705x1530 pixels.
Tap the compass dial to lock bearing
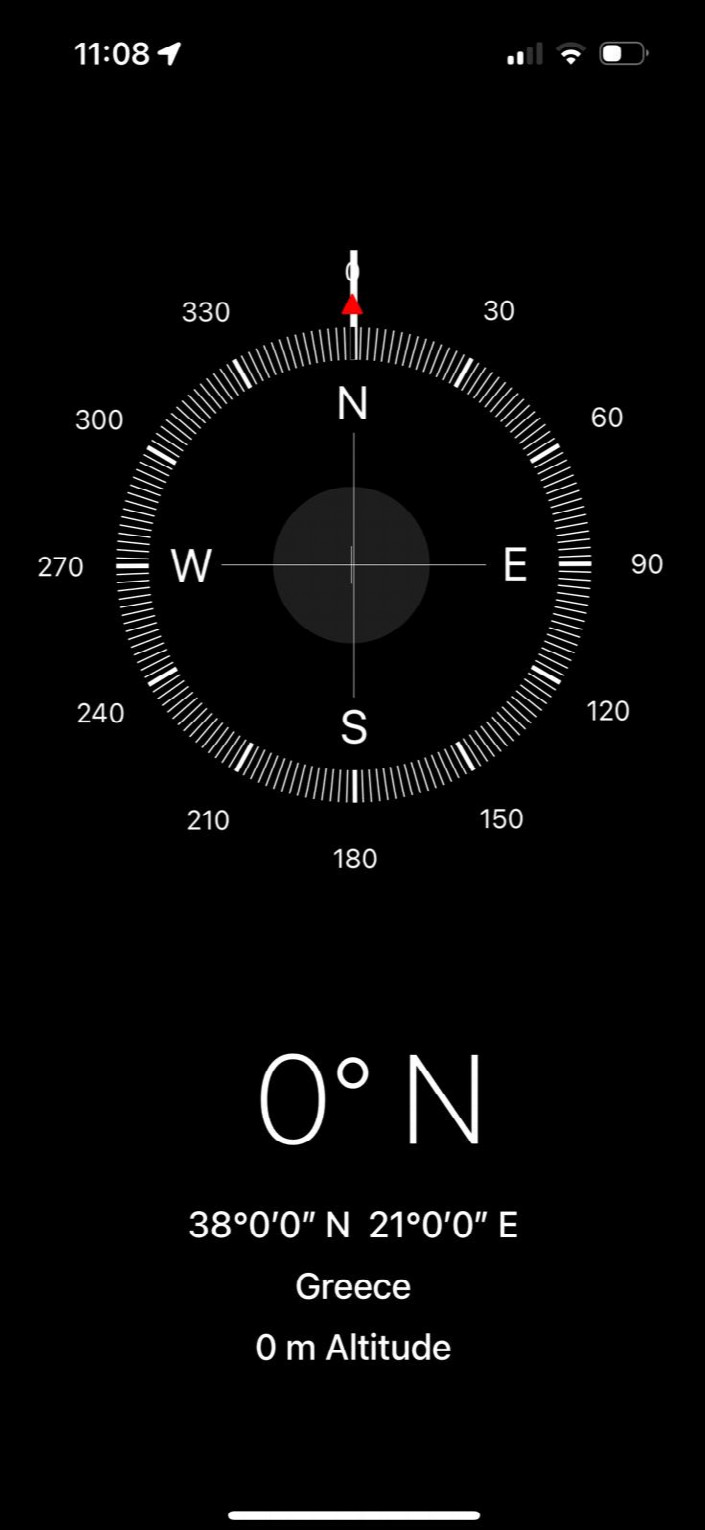click(353, 565)
